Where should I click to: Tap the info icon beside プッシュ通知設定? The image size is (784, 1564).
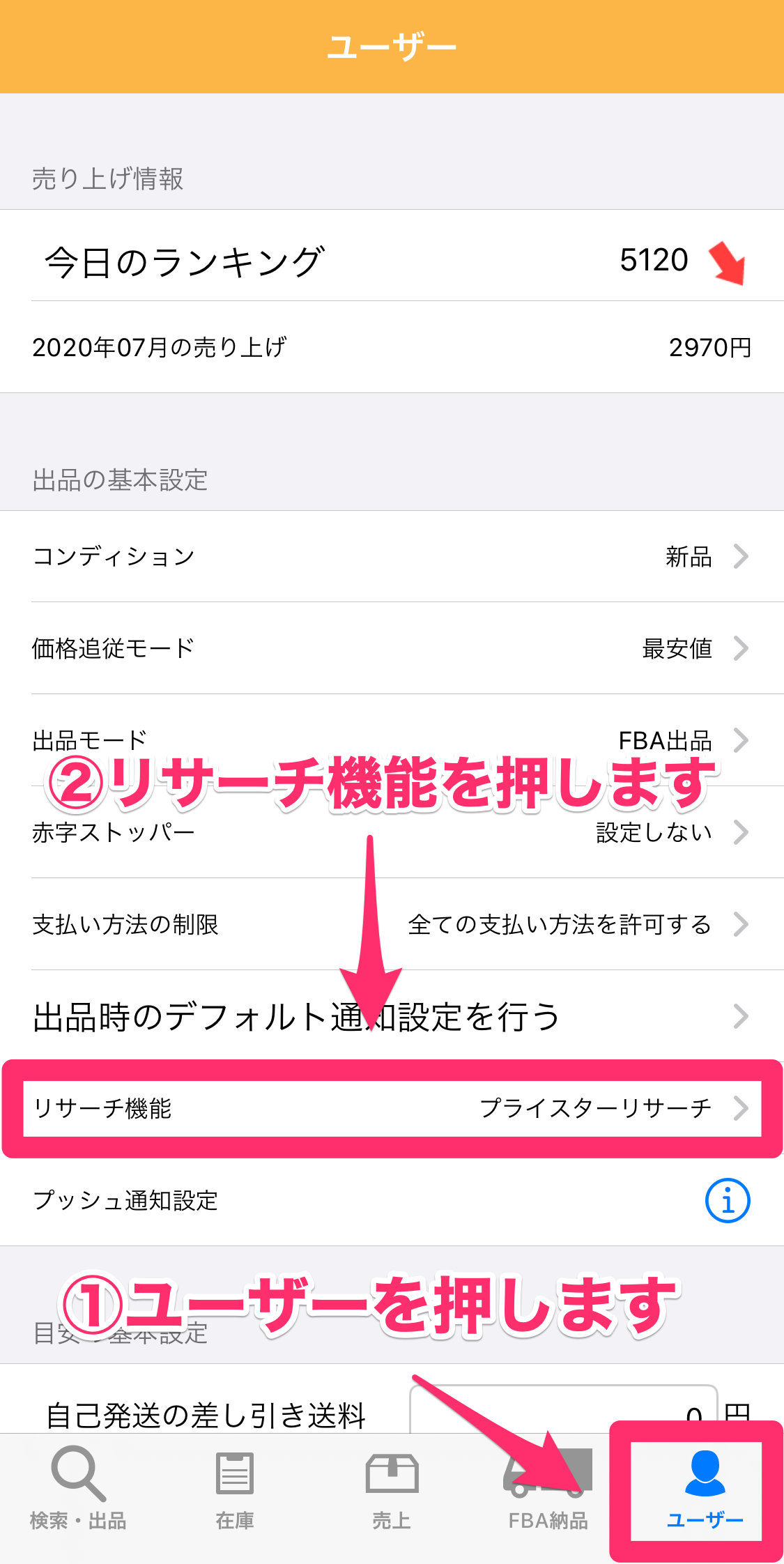click(x=727, y=1200)
